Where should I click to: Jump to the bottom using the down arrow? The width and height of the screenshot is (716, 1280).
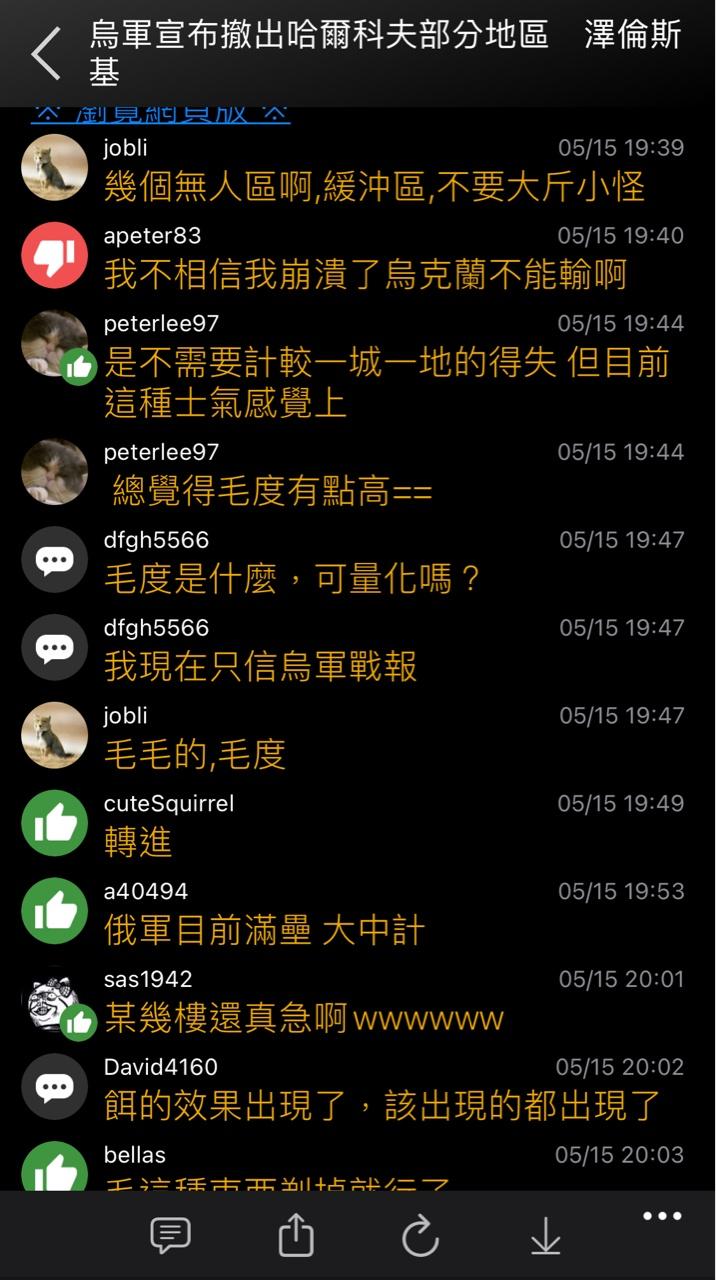click(x=545, y=1236)
